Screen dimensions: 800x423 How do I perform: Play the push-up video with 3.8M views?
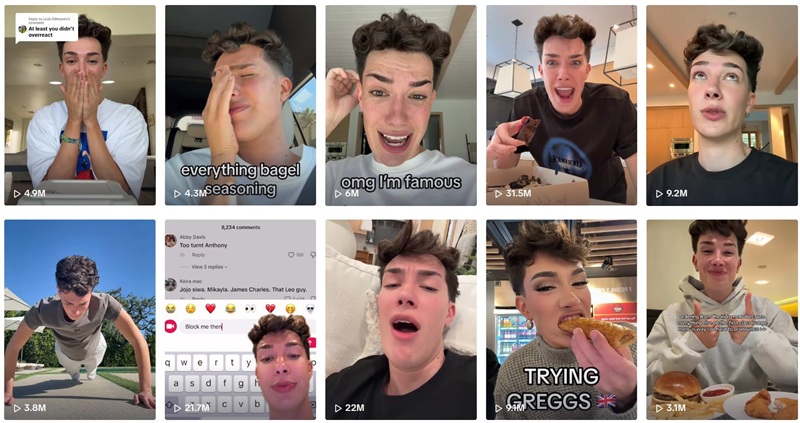80,319
